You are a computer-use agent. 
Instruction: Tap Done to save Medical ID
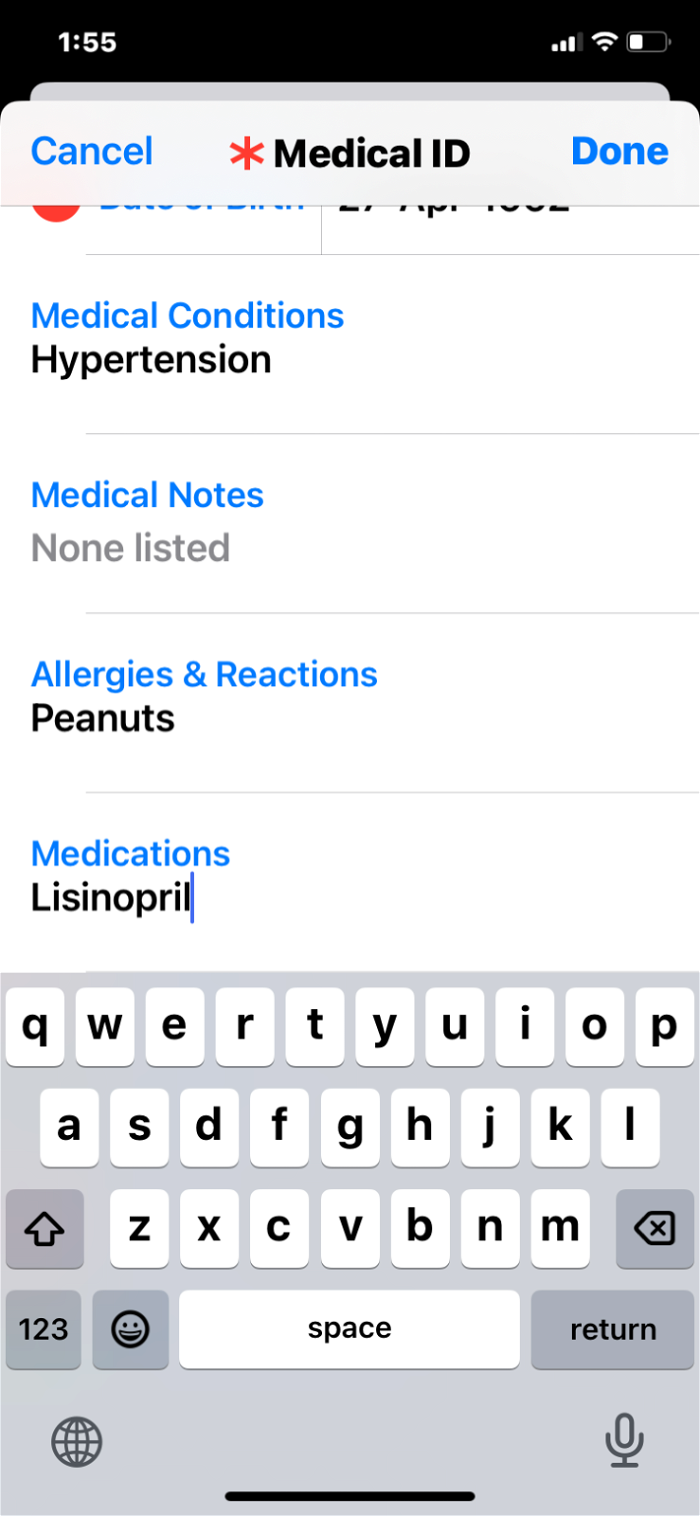click(x=619, y=151)
